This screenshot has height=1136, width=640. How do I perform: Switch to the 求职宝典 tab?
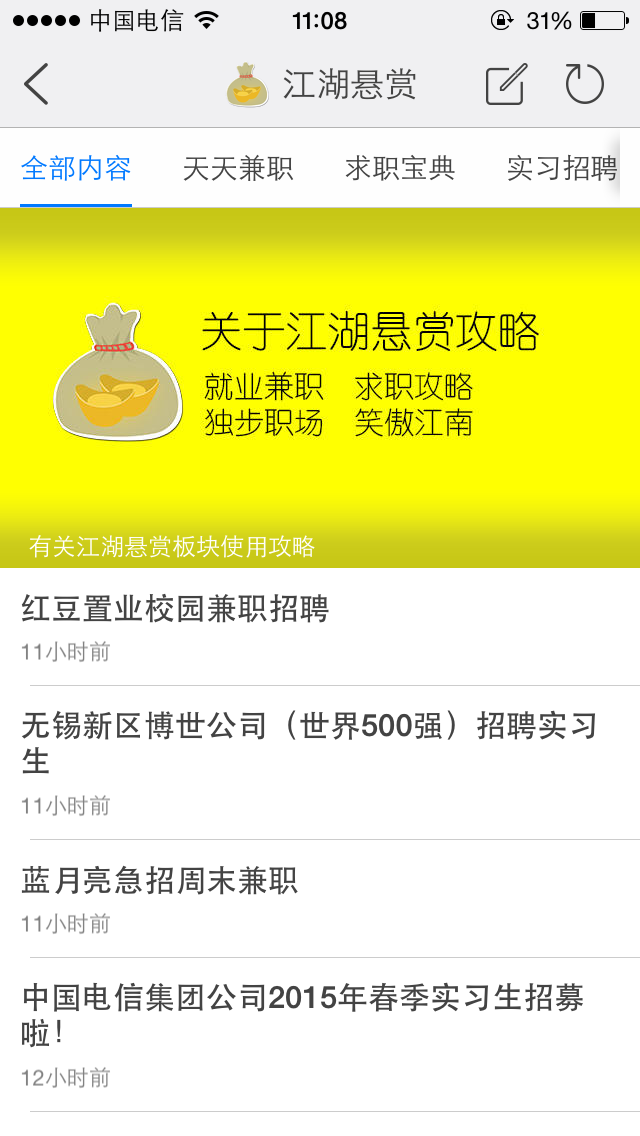400,168
